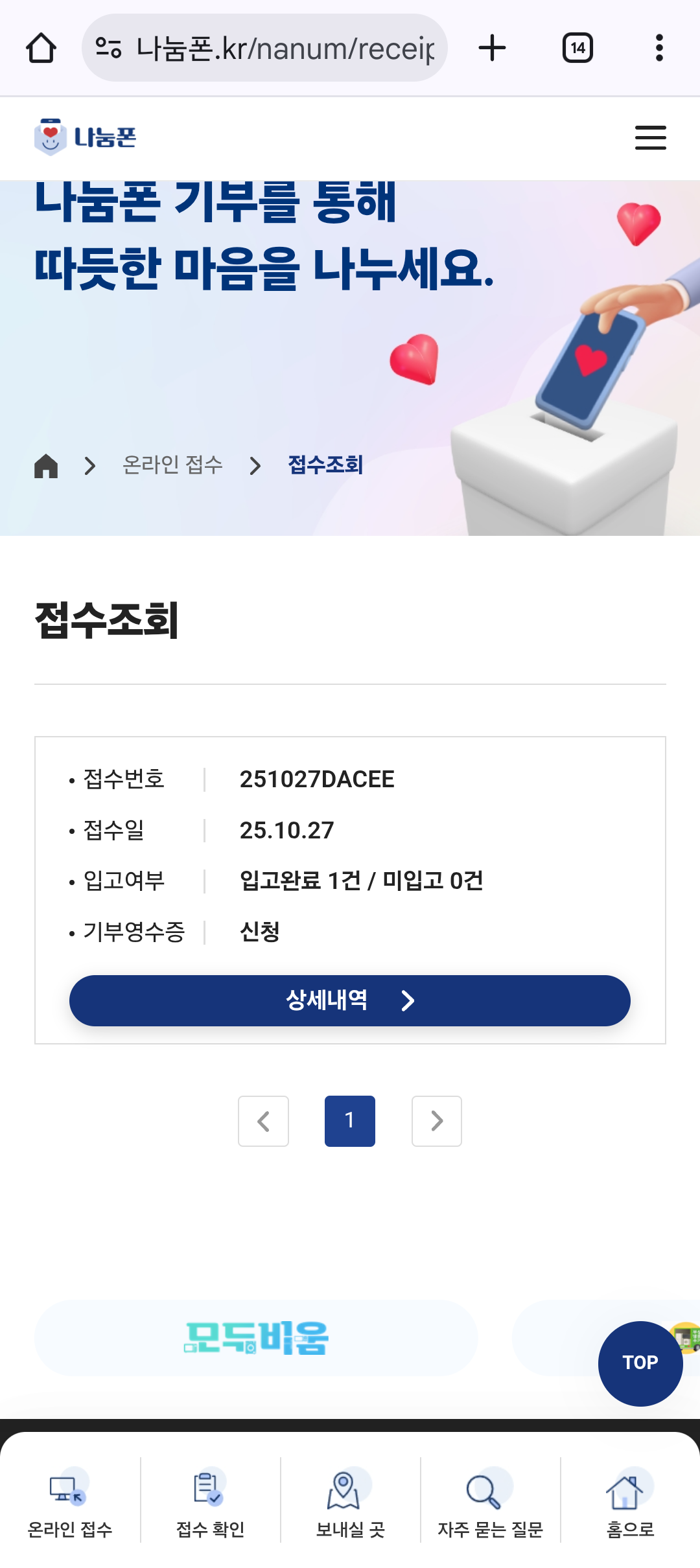Image resolution: width=700 pixels, height=1568 pixels.
Task: Go to the next results page
Action: coord(437,1121)
